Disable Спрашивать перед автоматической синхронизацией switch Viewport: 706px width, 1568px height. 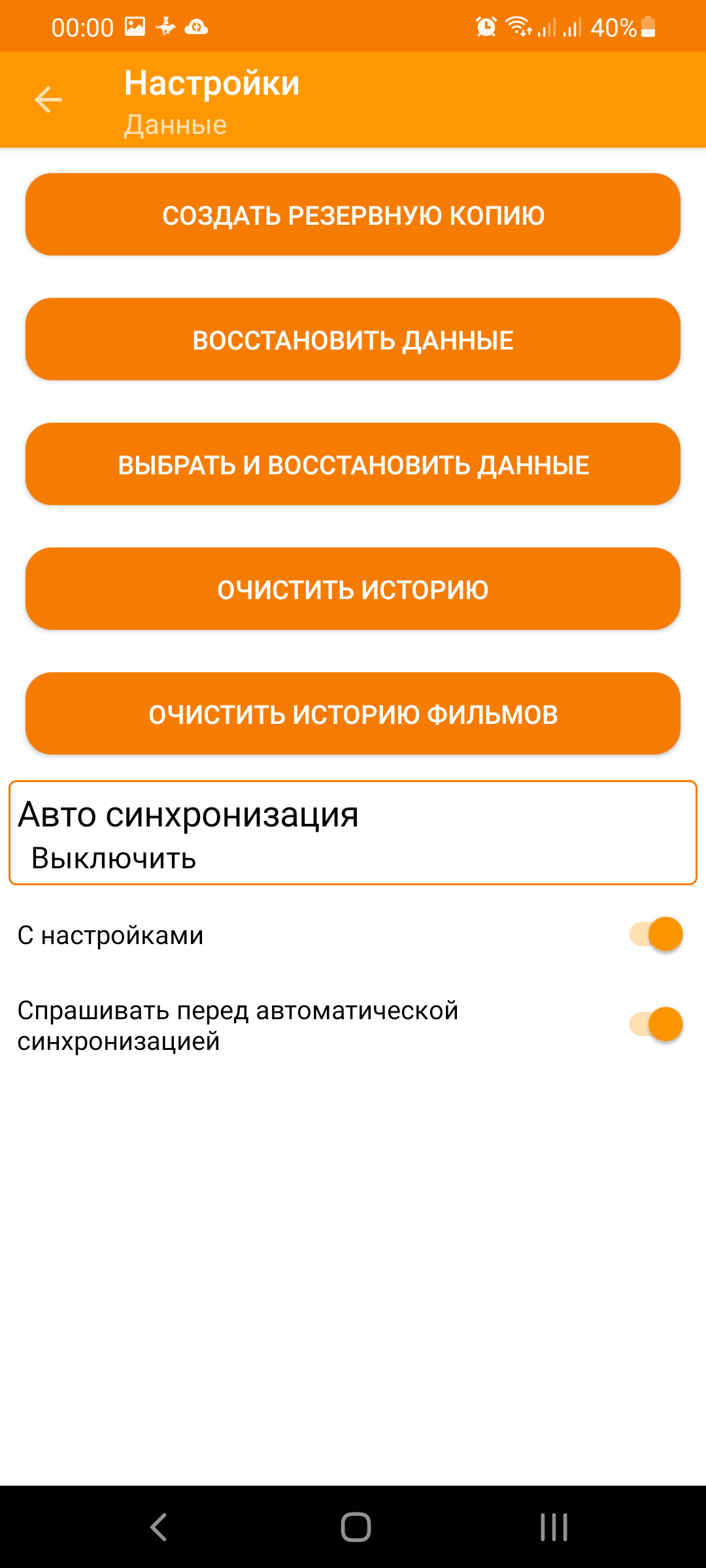[656, 1024]
